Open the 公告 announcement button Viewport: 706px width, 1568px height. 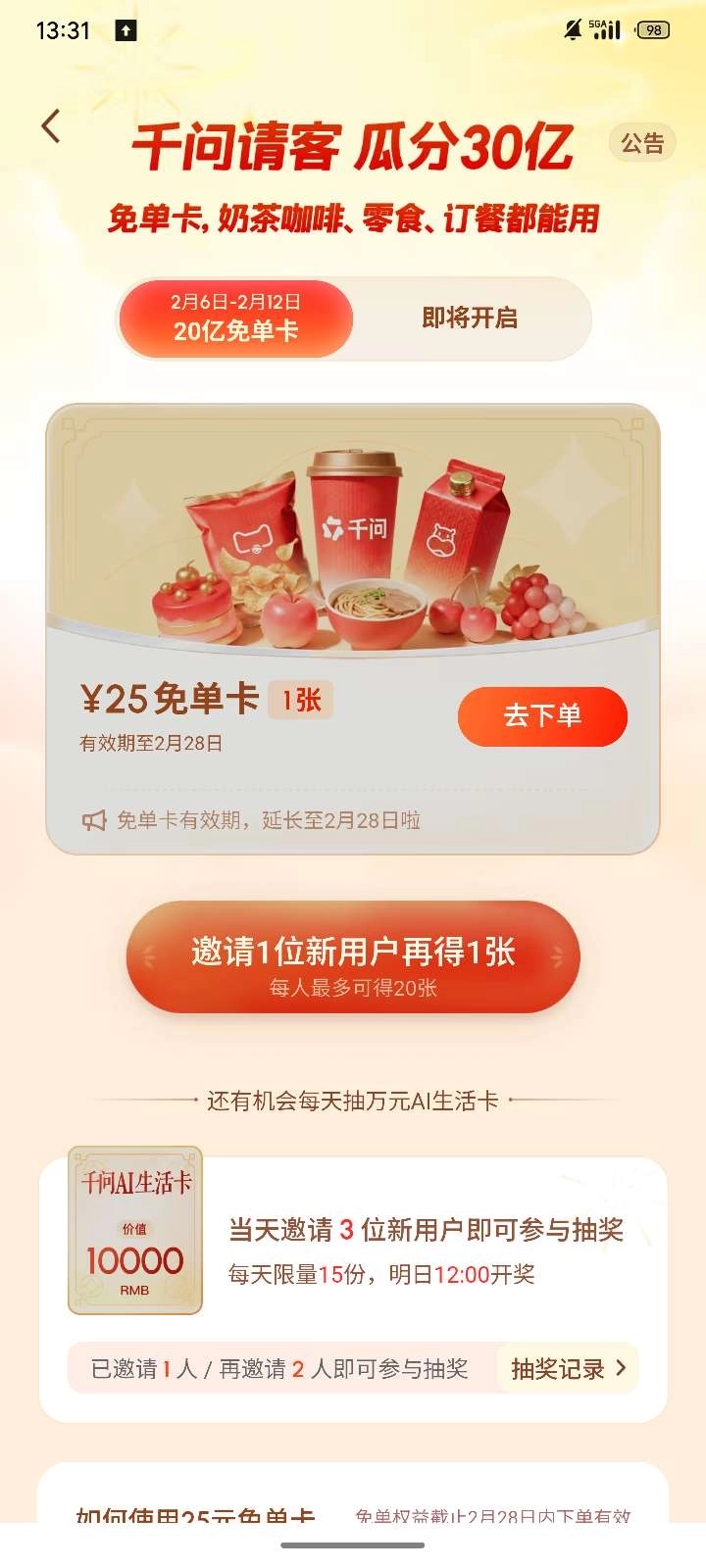[x=642, y=144]
